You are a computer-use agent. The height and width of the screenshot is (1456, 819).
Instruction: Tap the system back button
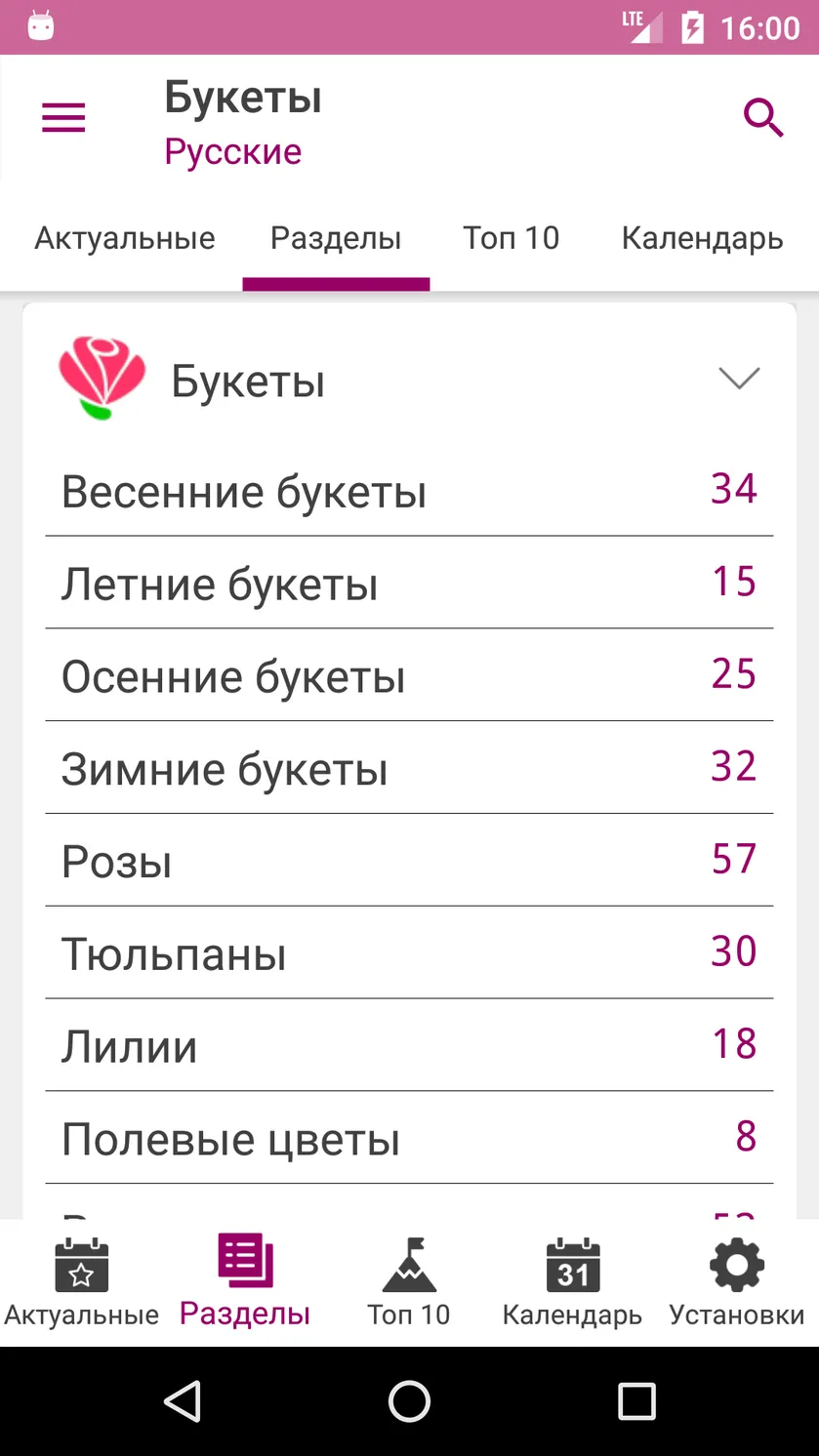tap(183, 1401)
